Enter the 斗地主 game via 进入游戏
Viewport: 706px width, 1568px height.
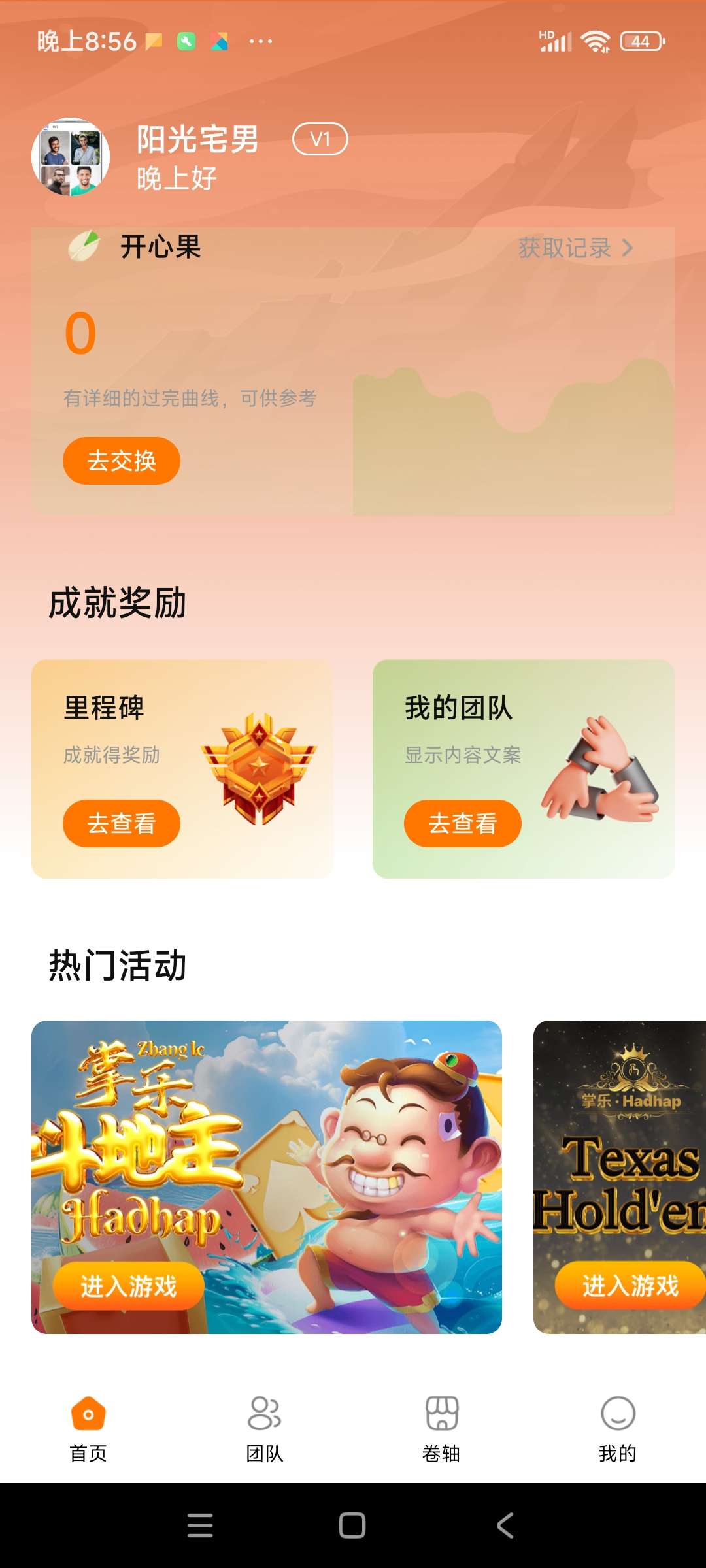coord(129,1286)
